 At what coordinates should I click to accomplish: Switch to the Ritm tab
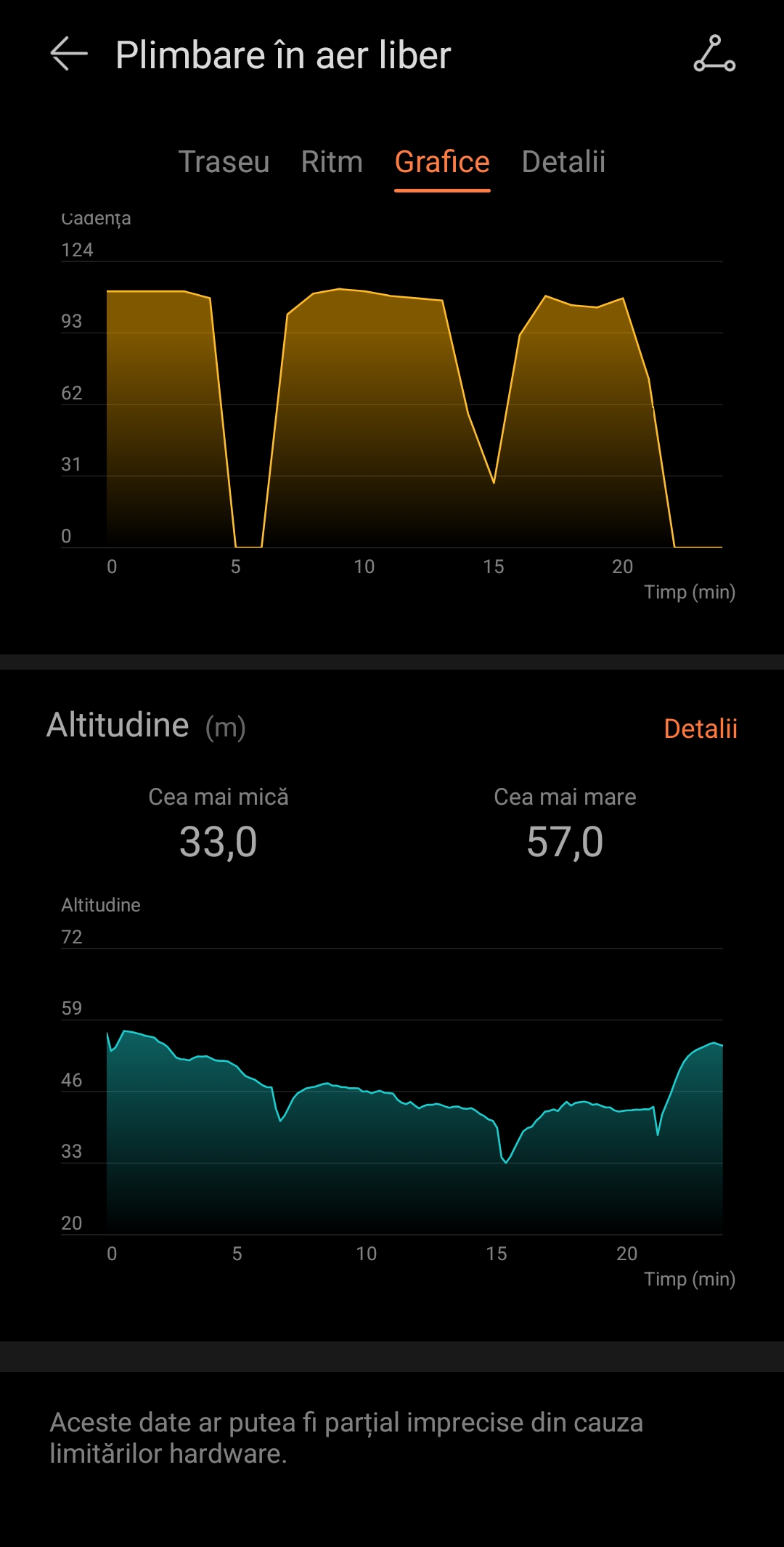[x=332, y=162]
